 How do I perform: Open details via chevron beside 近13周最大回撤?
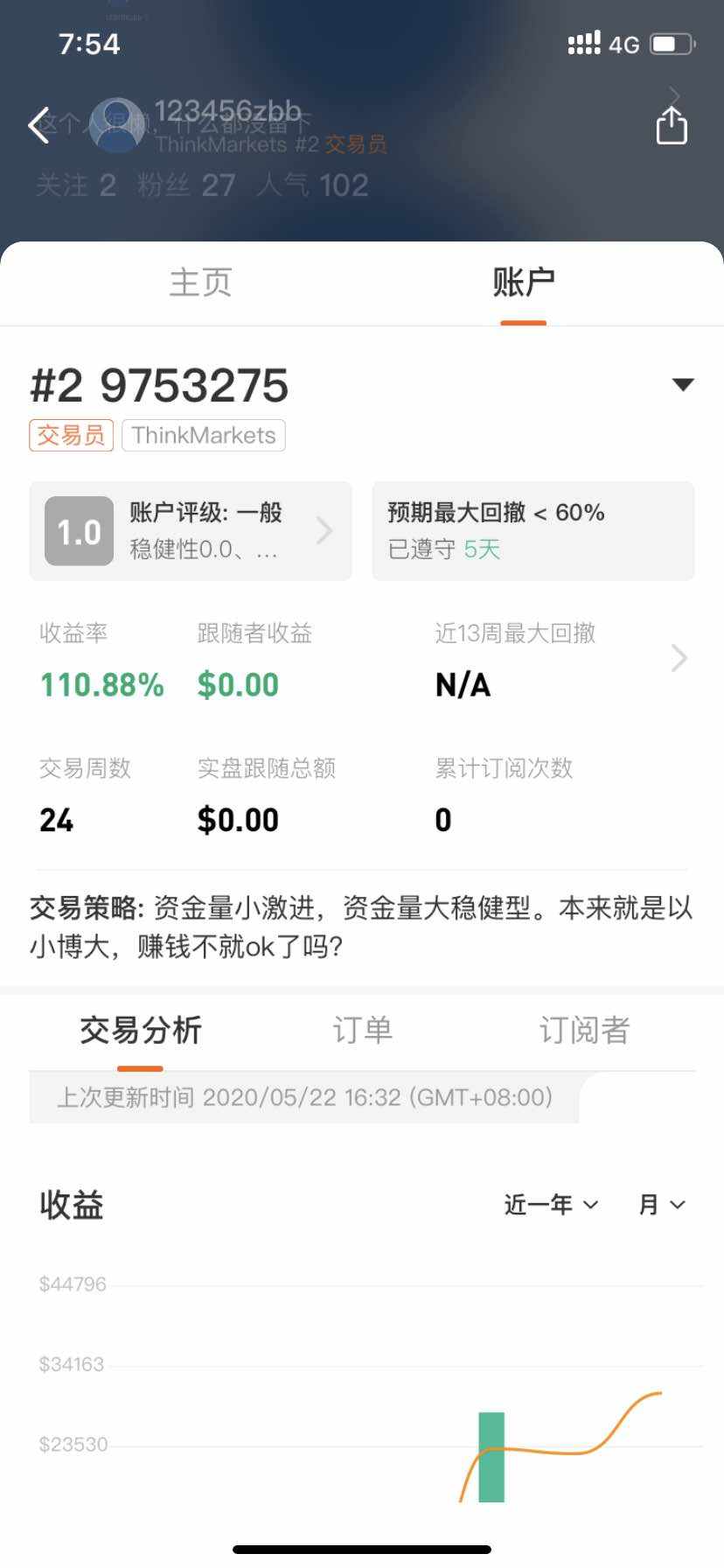click(679, 658)
